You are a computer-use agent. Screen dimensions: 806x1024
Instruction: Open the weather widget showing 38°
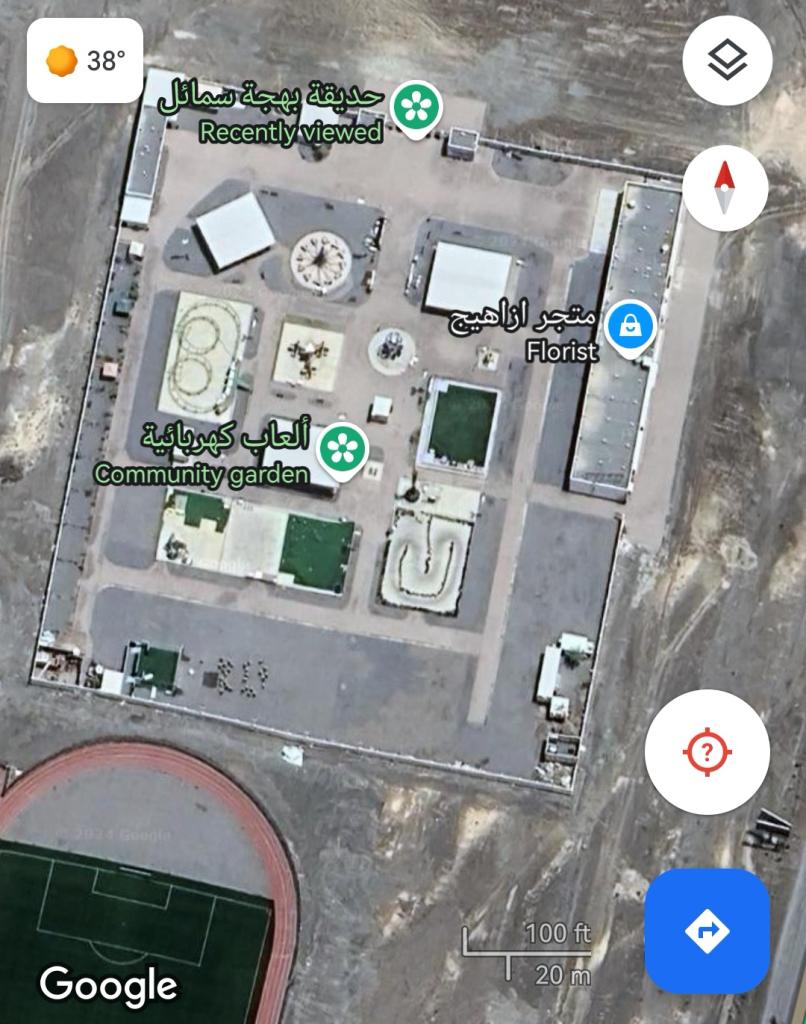[x=85, y=61]
